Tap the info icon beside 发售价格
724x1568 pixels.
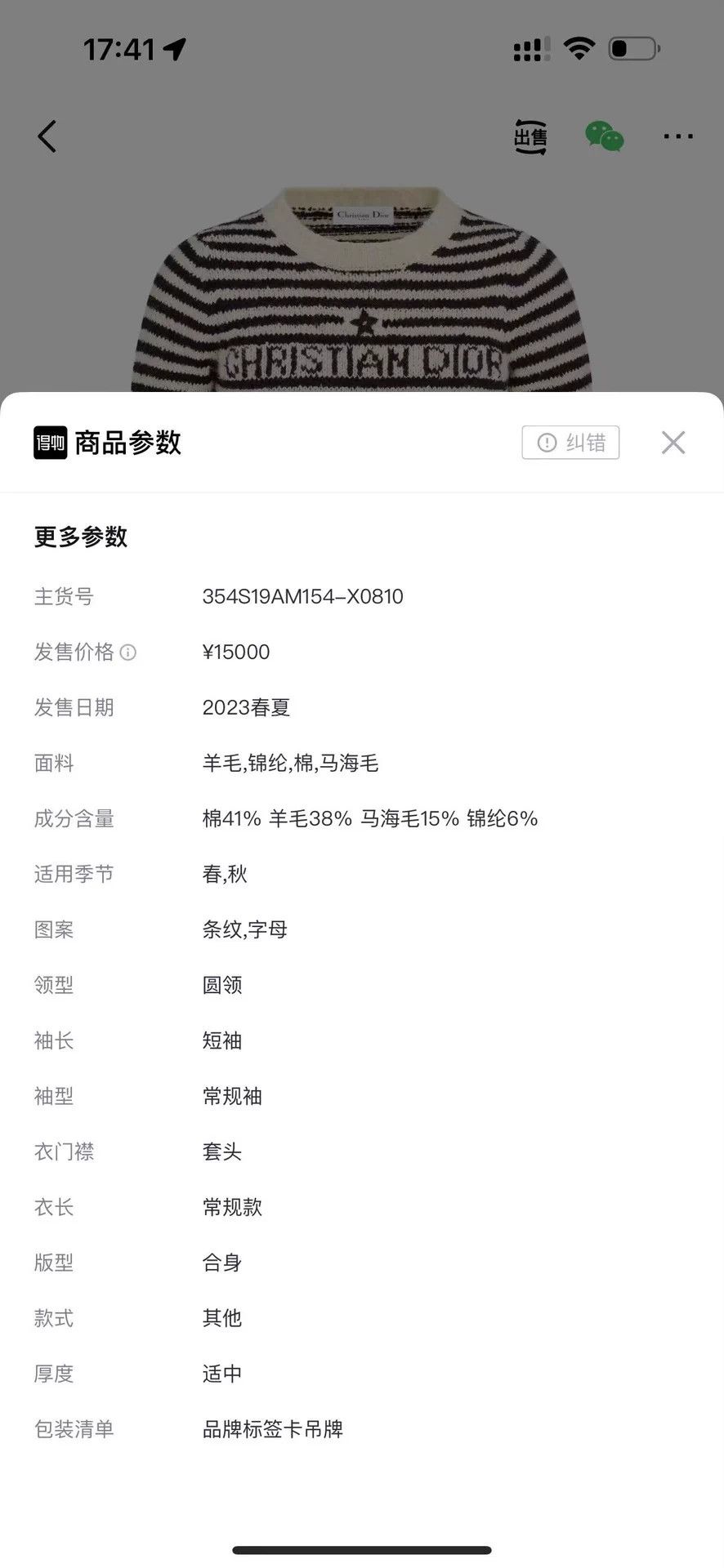coord(128,652)
